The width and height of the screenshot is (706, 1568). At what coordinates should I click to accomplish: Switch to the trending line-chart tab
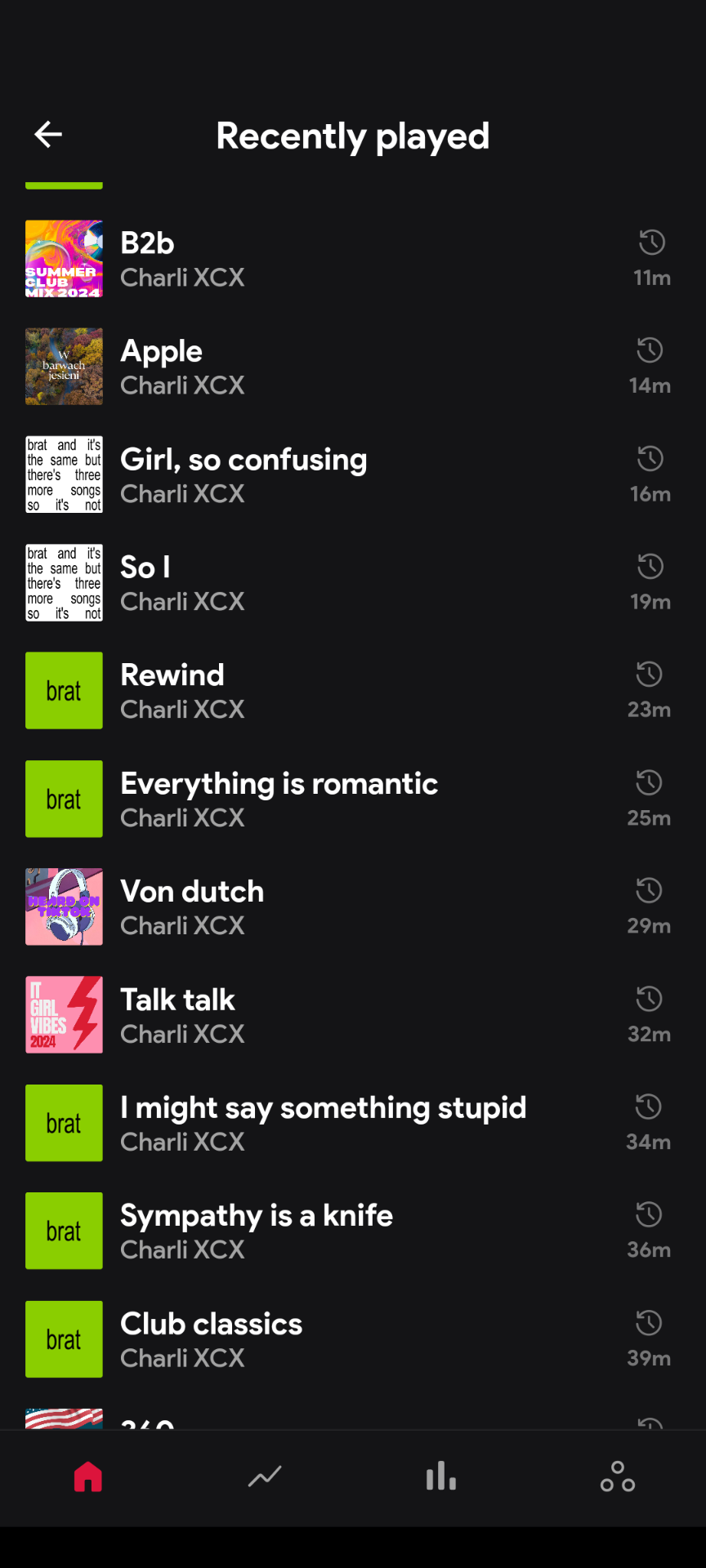[x=265, y=1477]
